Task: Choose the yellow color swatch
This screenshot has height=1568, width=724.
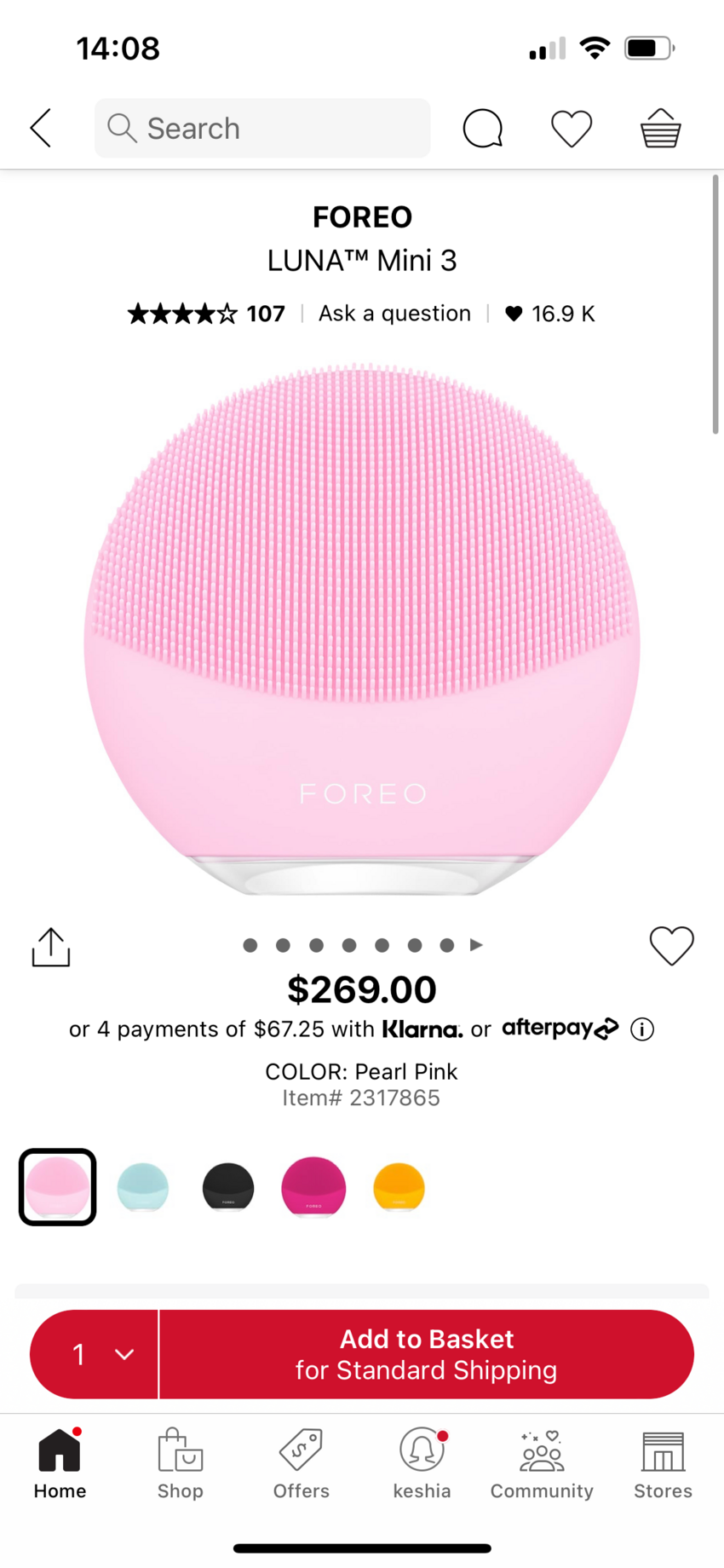Action: (399, 1187)
